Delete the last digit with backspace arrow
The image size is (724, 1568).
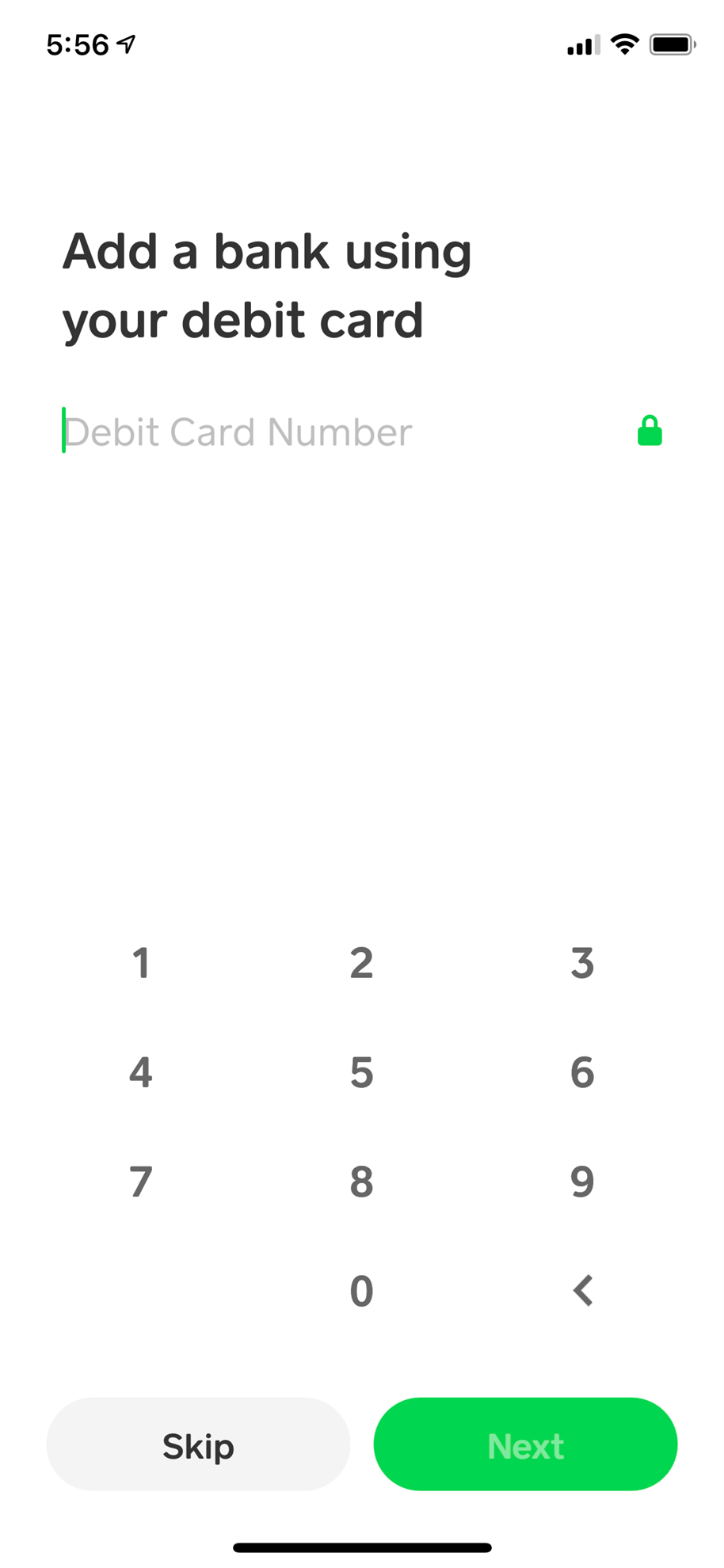pyautogui.click(x=582, y=1291)
